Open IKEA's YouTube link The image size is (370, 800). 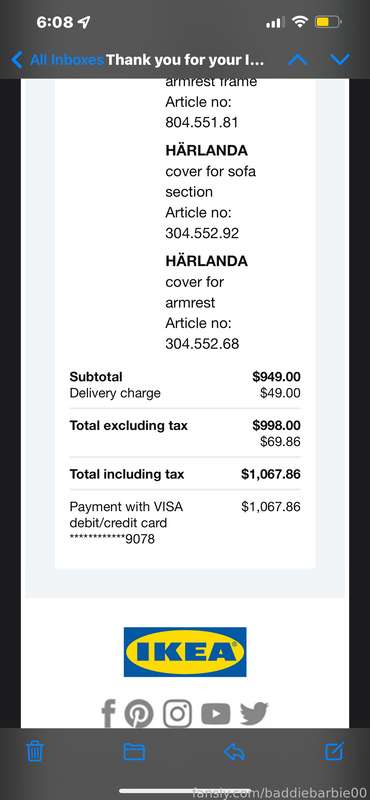tap(215, 714)
